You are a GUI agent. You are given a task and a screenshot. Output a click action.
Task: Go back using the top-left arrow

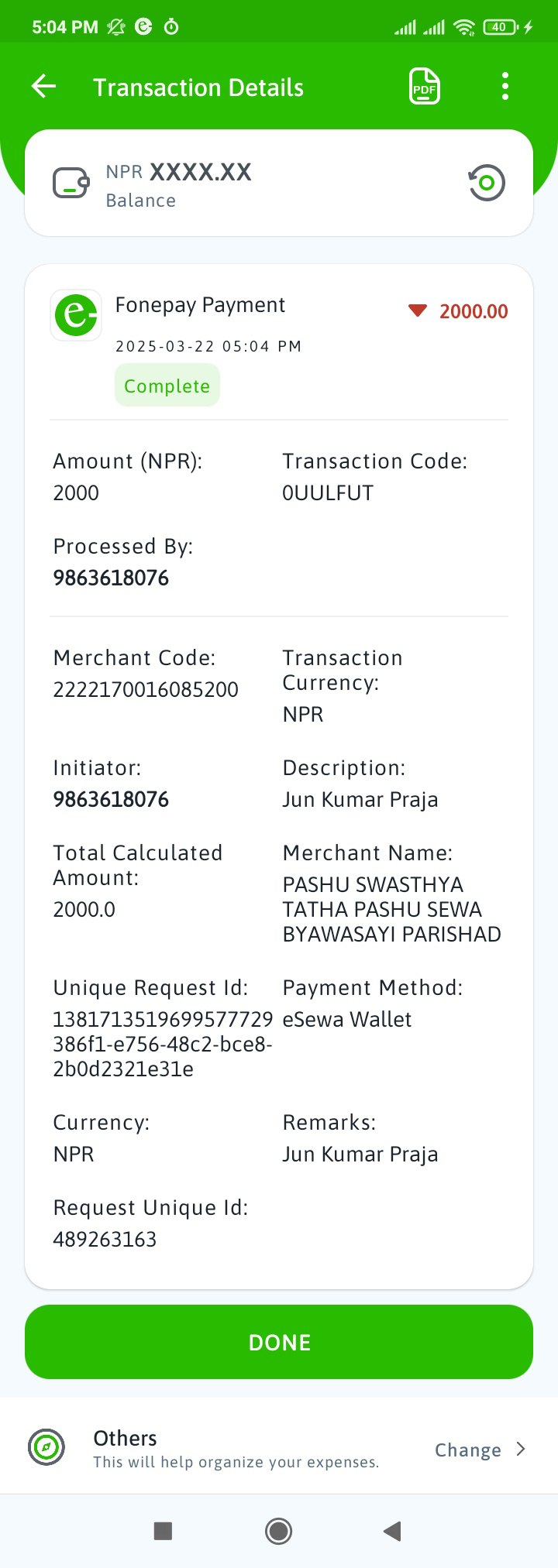(44, 87)
